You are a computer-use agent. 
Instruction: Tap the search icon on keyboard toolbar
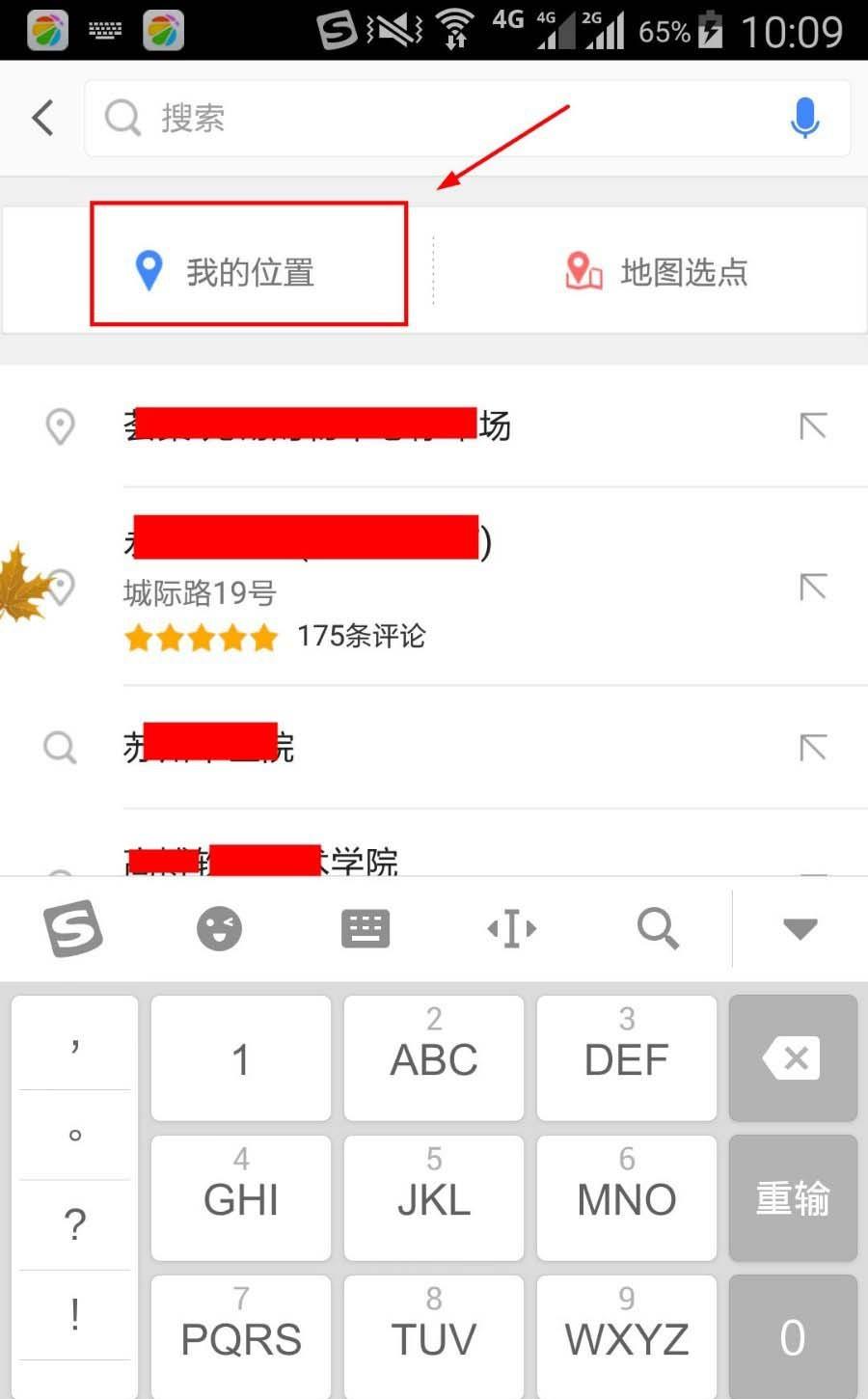[x=658, y=928]
